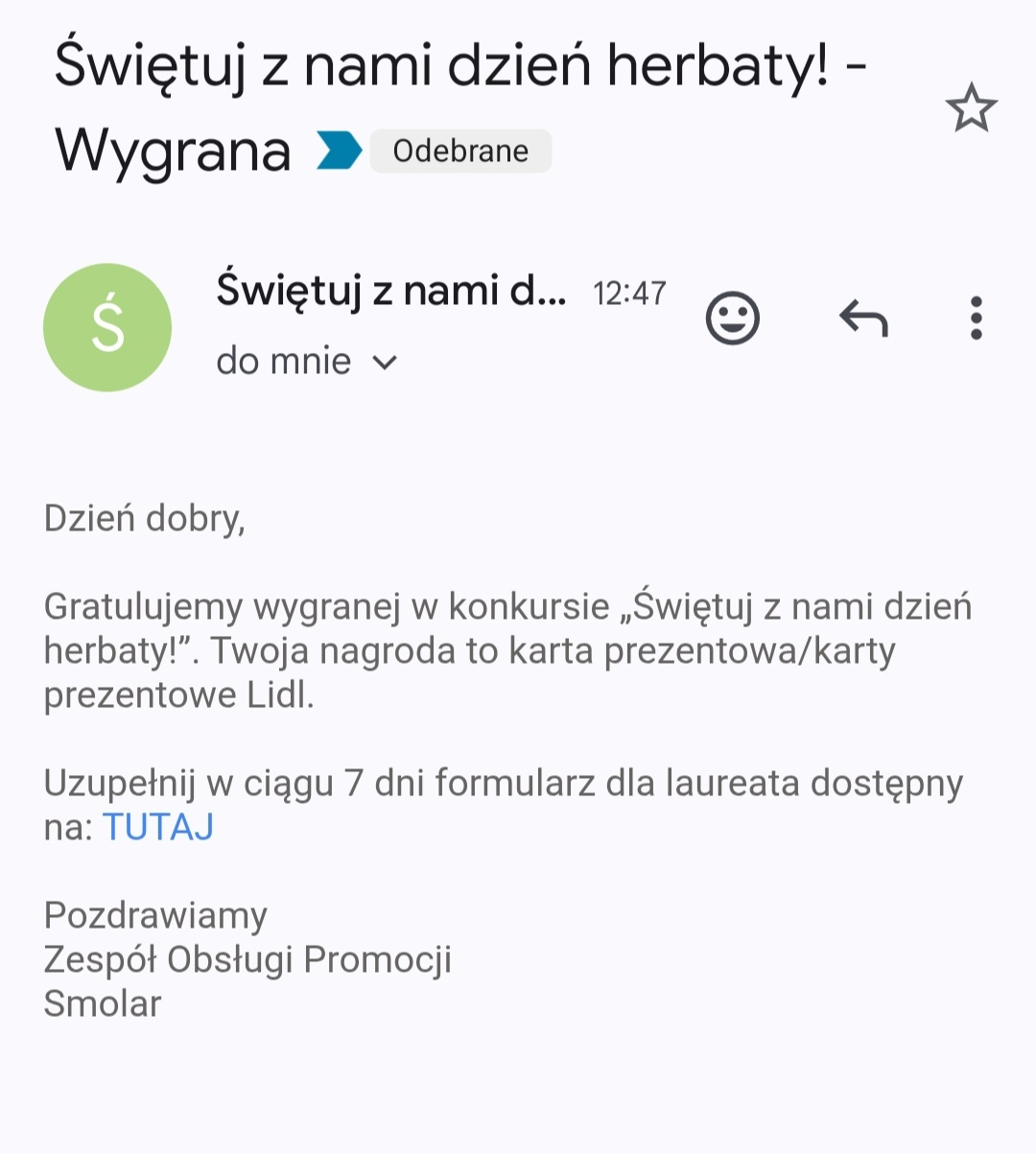Reply to the sender
Screen dimensions: 1036x1154
(x=863, y=318)
